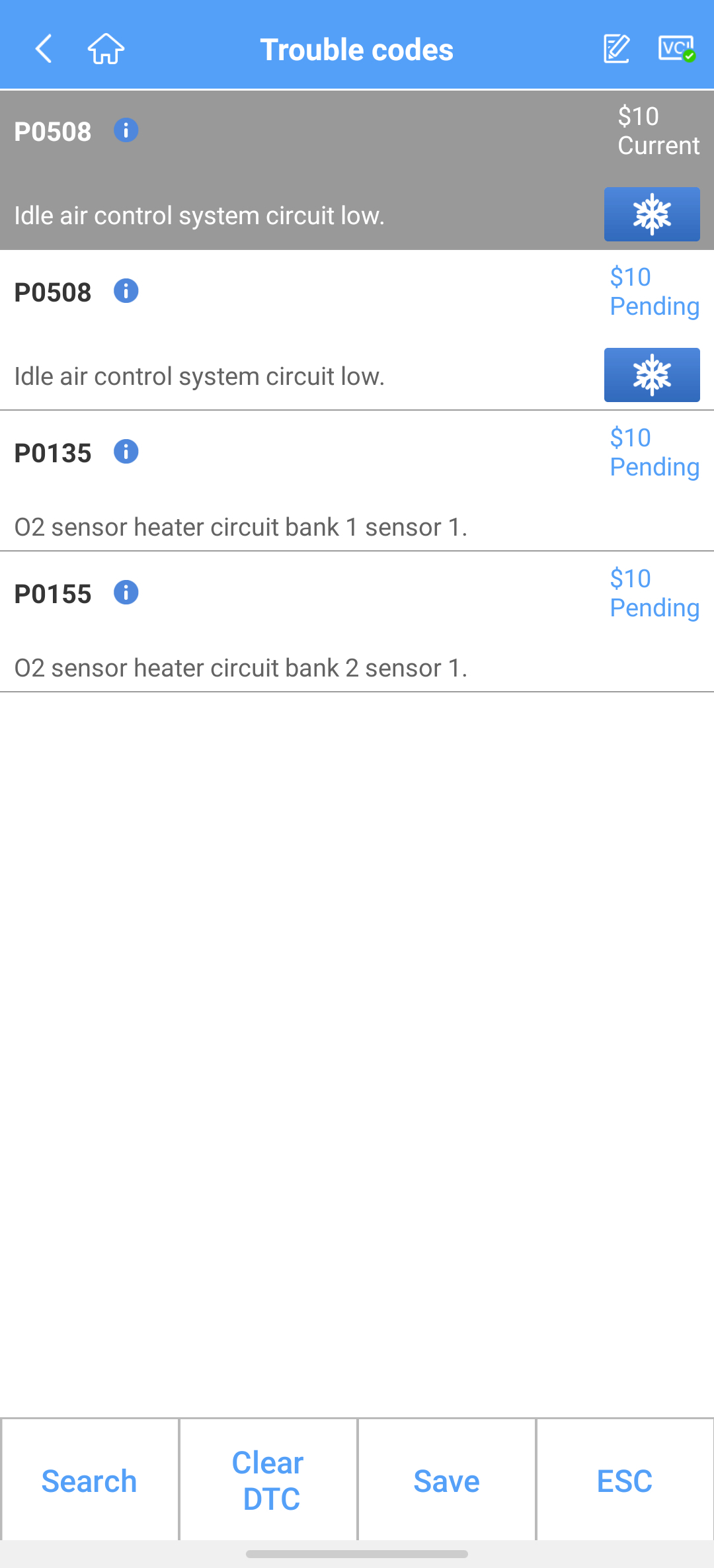Save the trouble codes report
Screen dimensions: 714x1568
point(447,1481)
